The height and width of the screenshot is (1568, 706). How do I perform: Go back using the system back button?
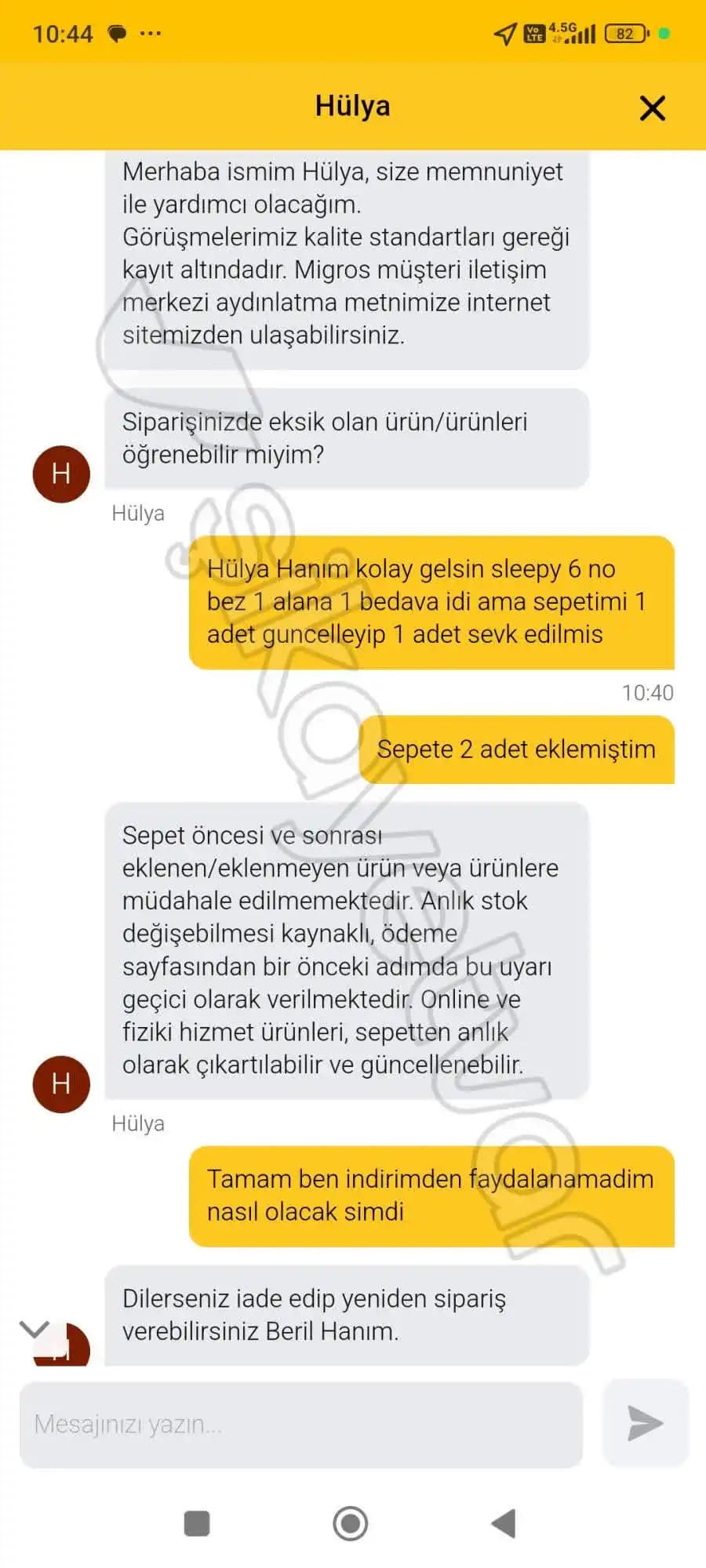pos(504,1523)
